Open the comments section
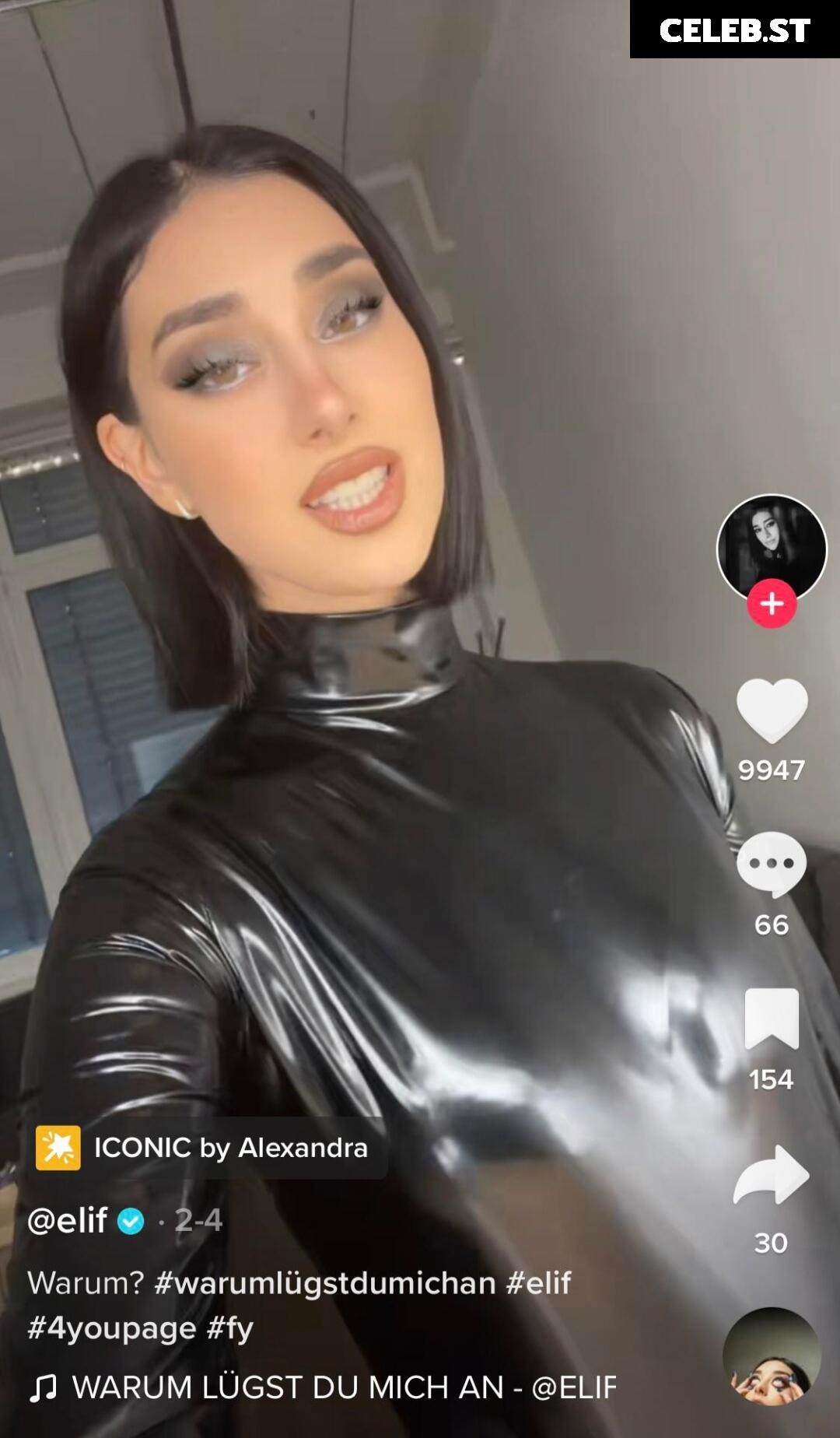 (772, 864)
